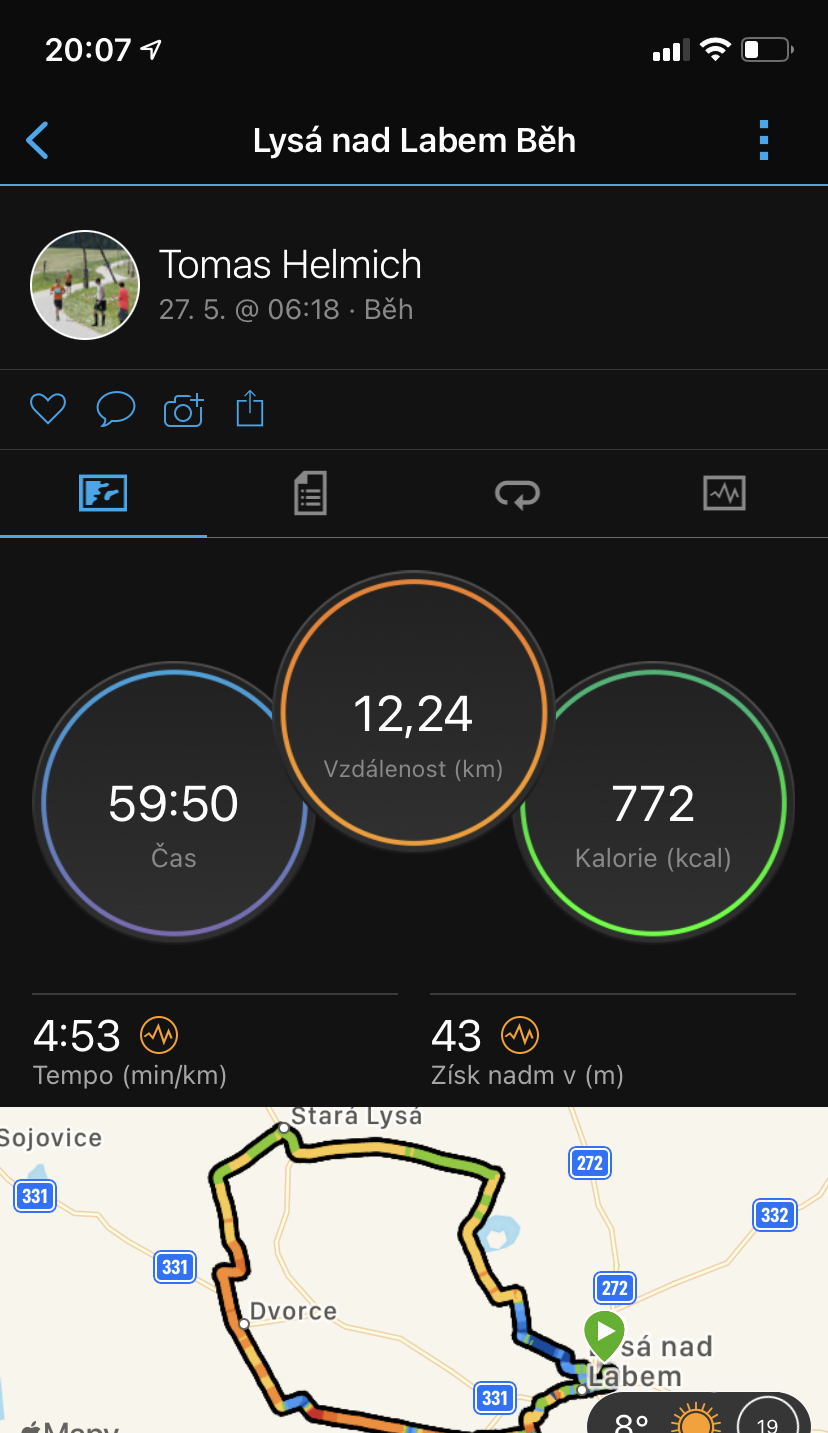
Task: Open the weather widget showing 8°
Action: tap(700, 1413)
